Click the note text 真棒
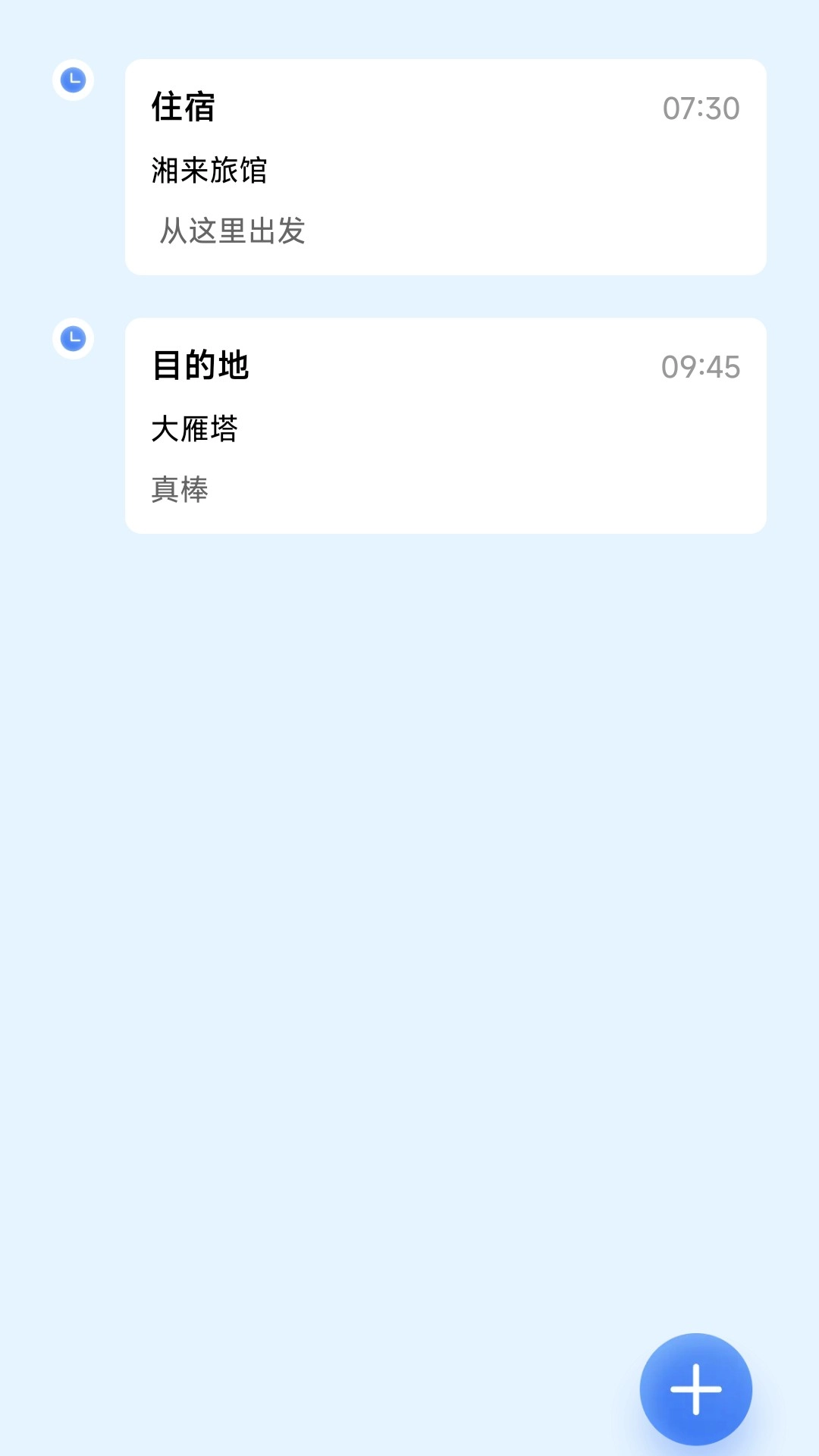This screenshot has width=819, height=1456. [180, 489]
